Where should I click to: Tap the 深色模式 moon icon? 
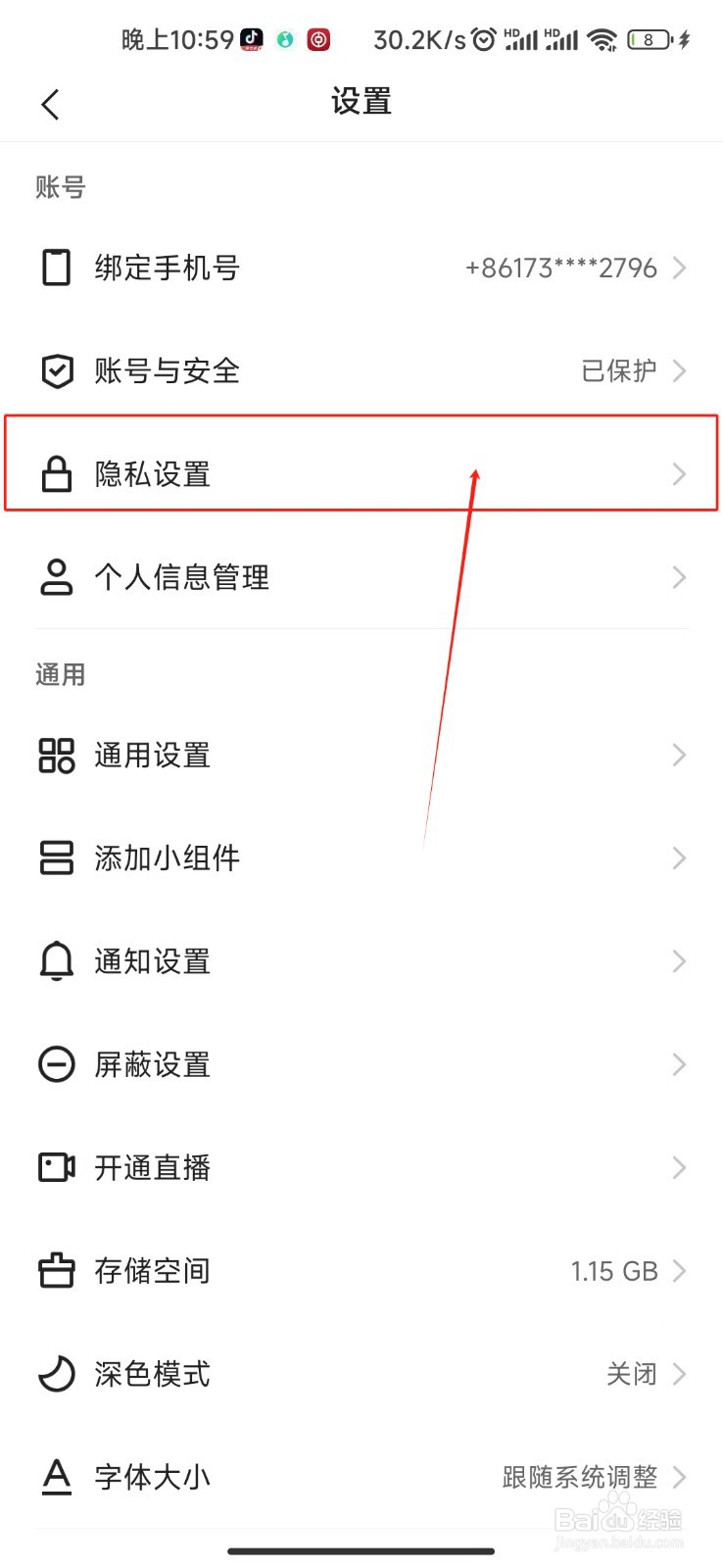57,1374
